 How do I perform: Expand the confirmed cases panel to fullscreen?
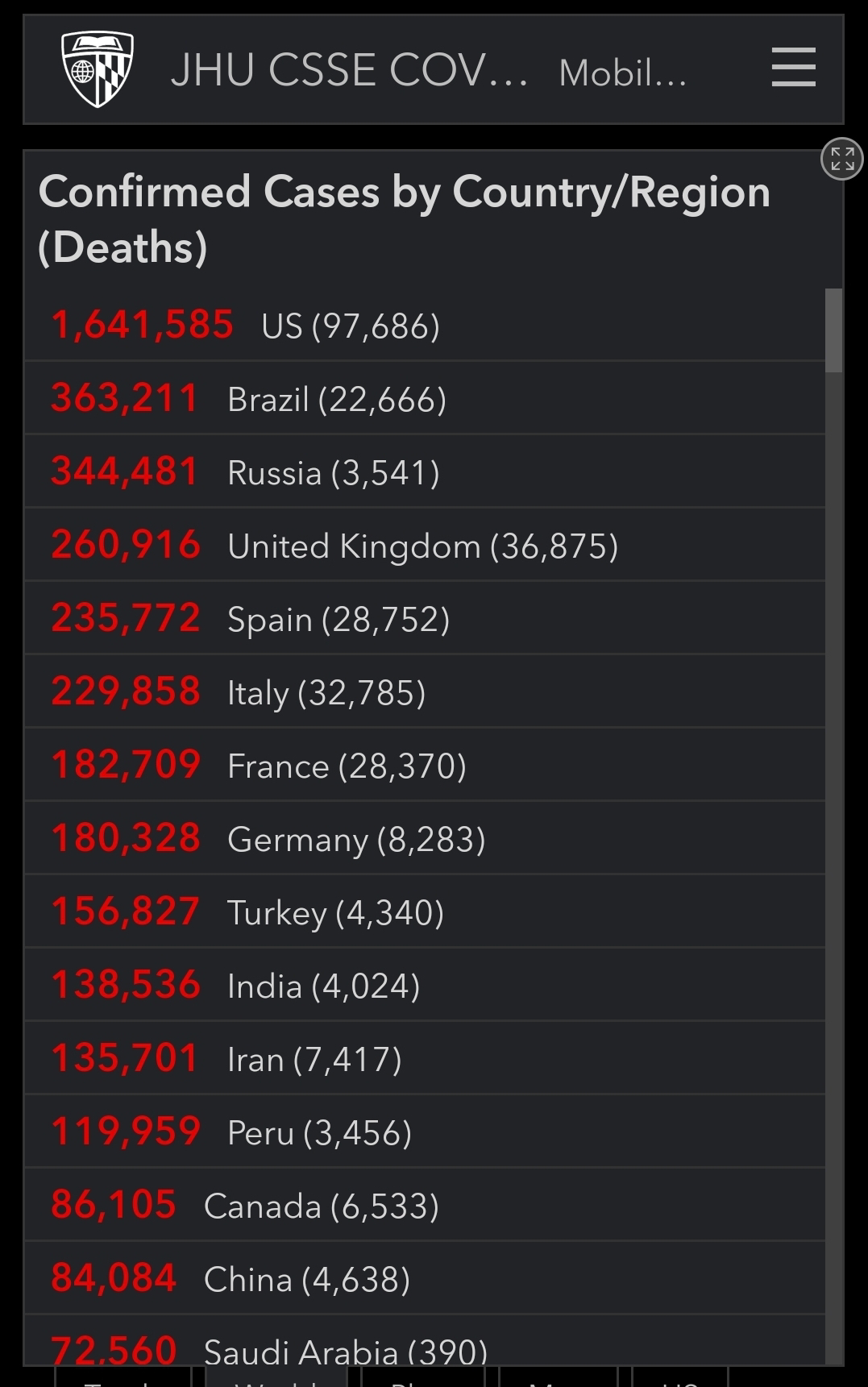pos(842,159)
